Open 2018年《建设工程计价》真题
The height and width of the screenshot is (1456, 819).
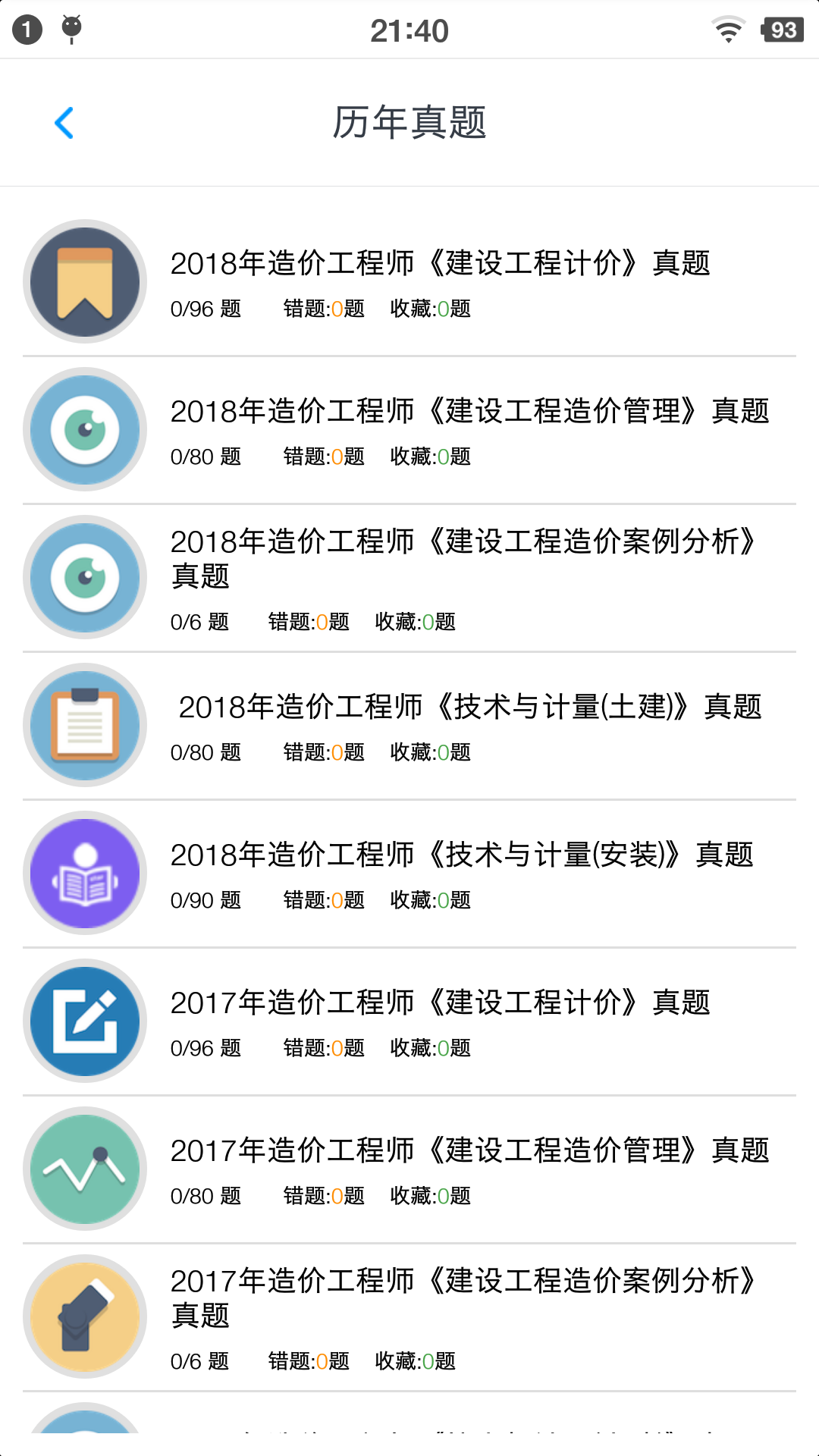442,264
